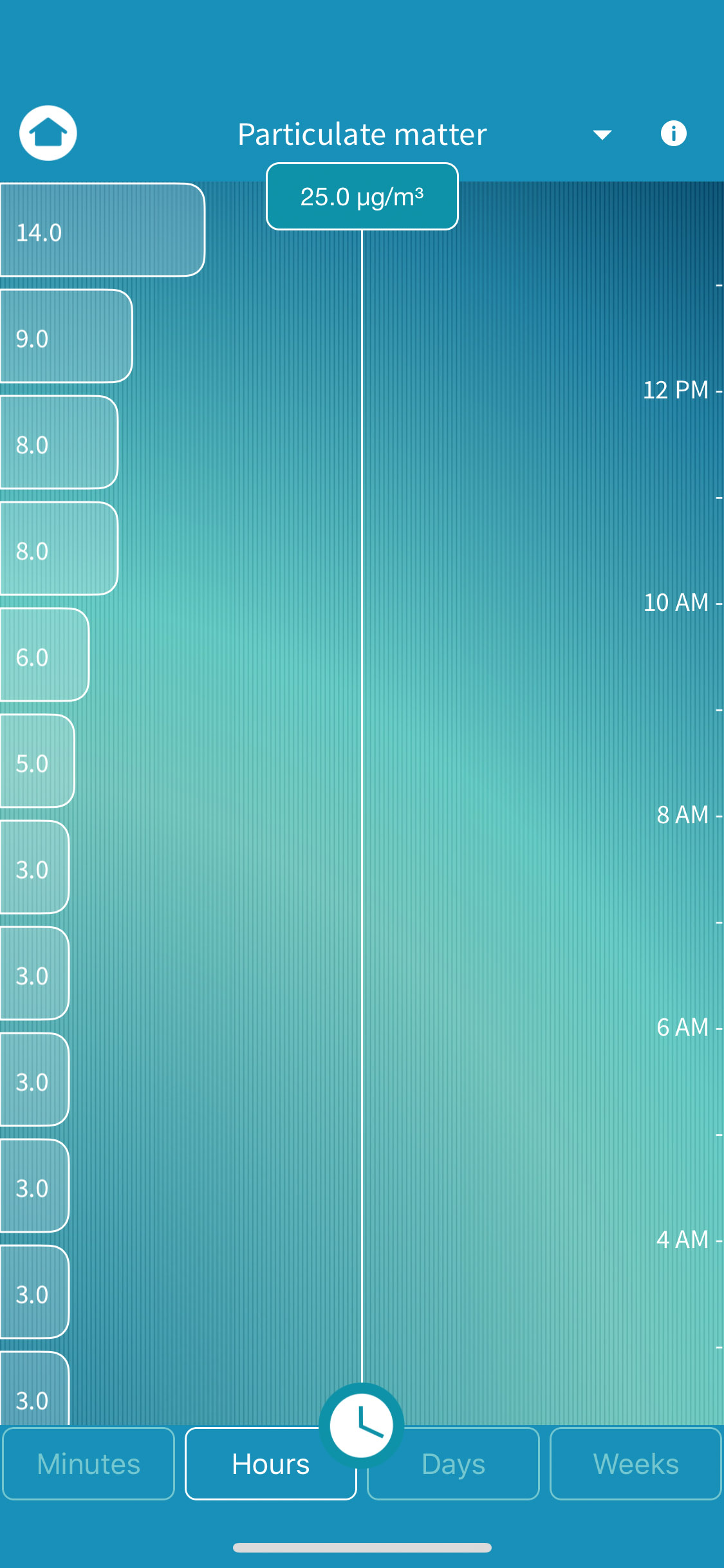Switch to the Minutes view
The image size is (724, 1568).
click(x=89, y=1464)
